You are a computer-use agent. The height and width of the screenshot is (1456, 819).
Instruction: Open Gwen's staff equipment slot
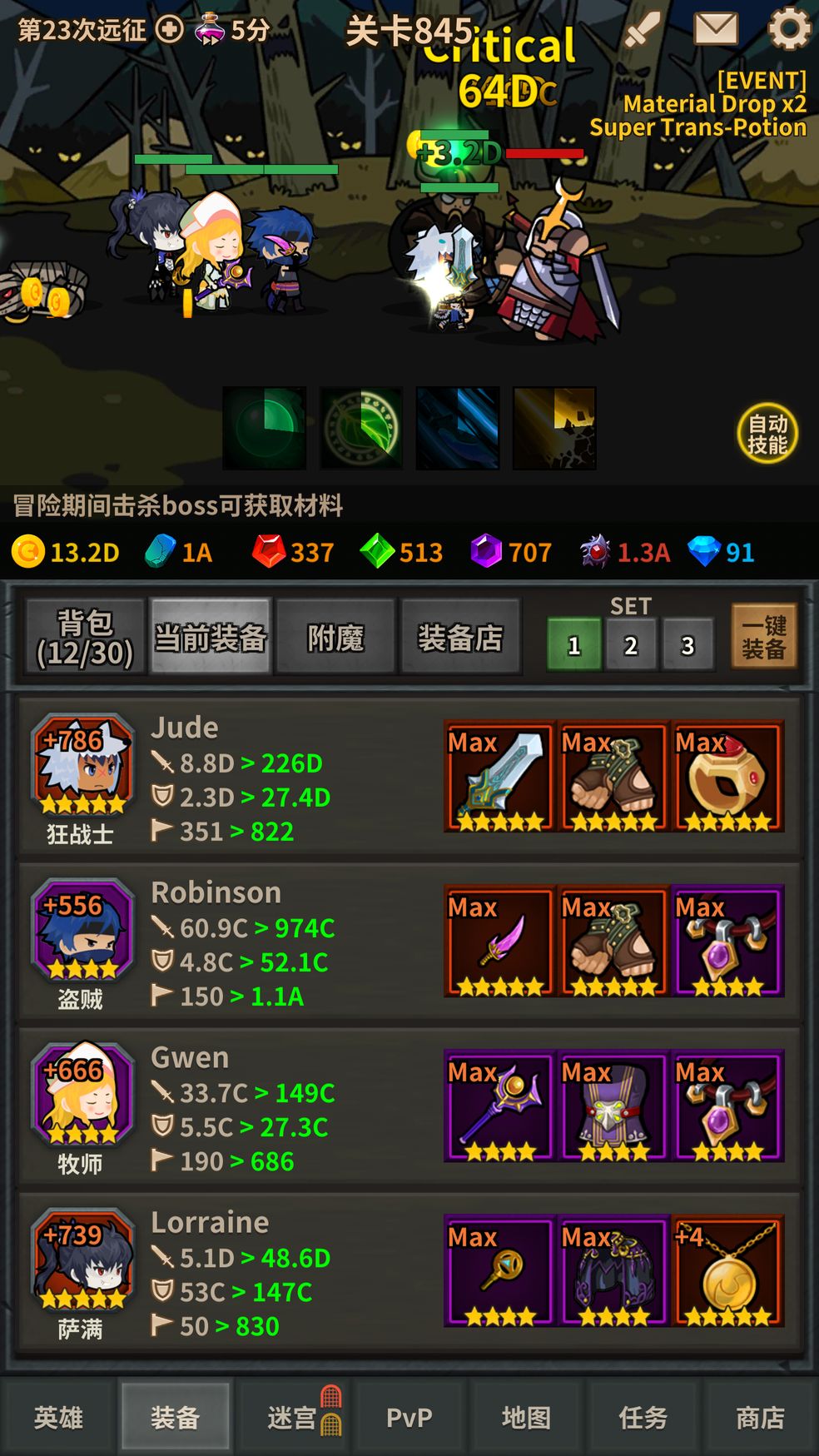(499, 1106)
